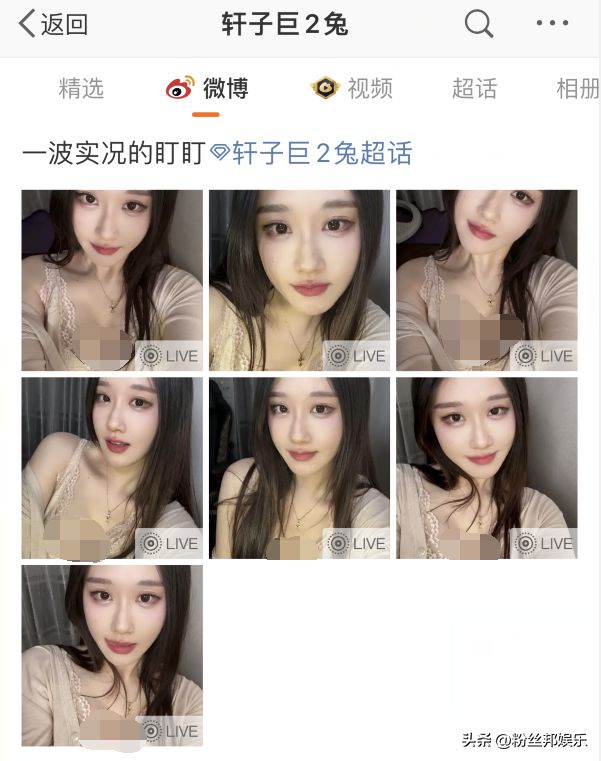Go back using the 返回 arrow
The height and width of the screenshot is (761, 601).
pos(52,25)
